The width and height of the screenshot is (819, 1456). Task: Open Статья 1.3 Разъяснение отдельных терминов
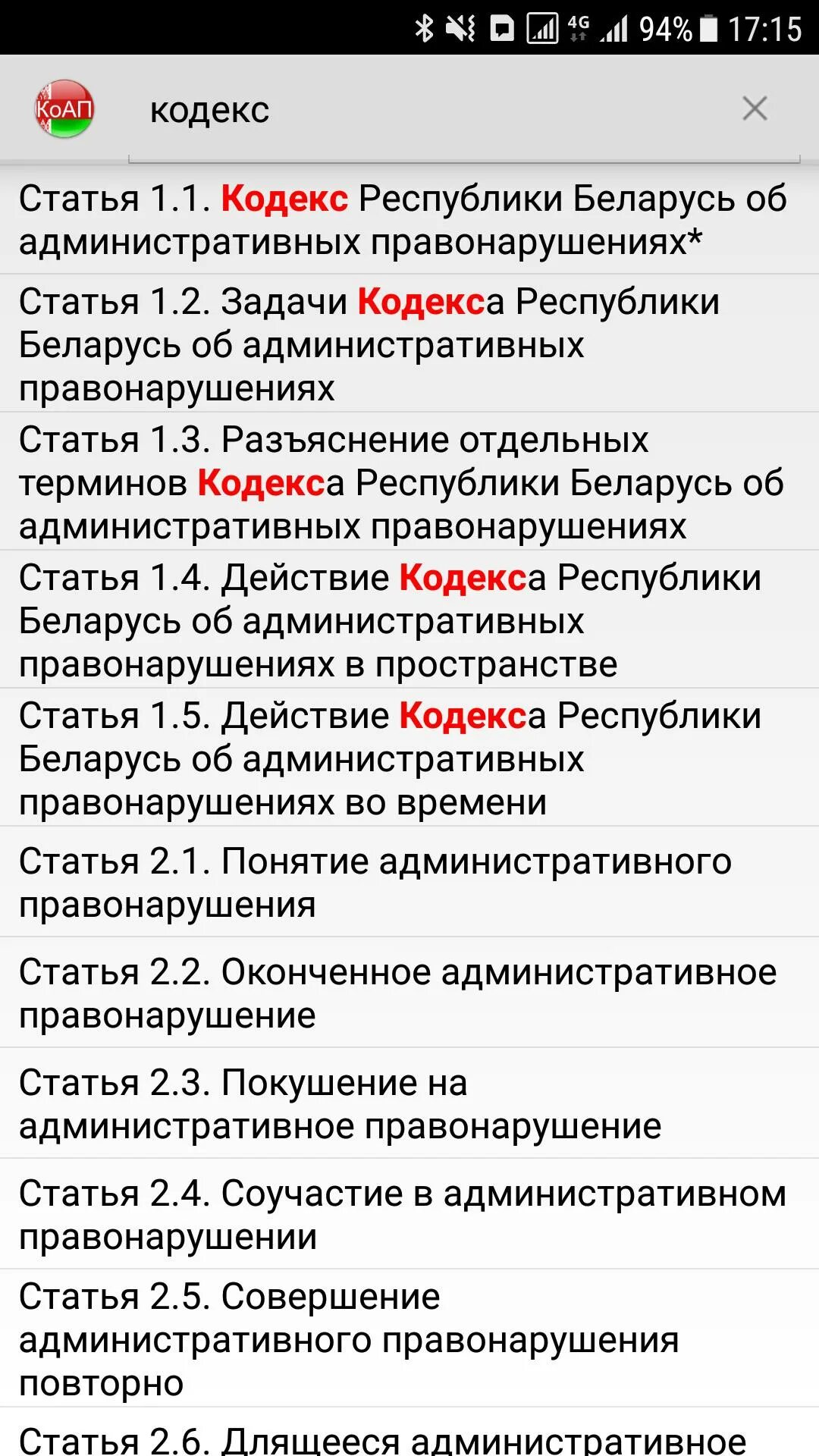[x=409, y=482]
